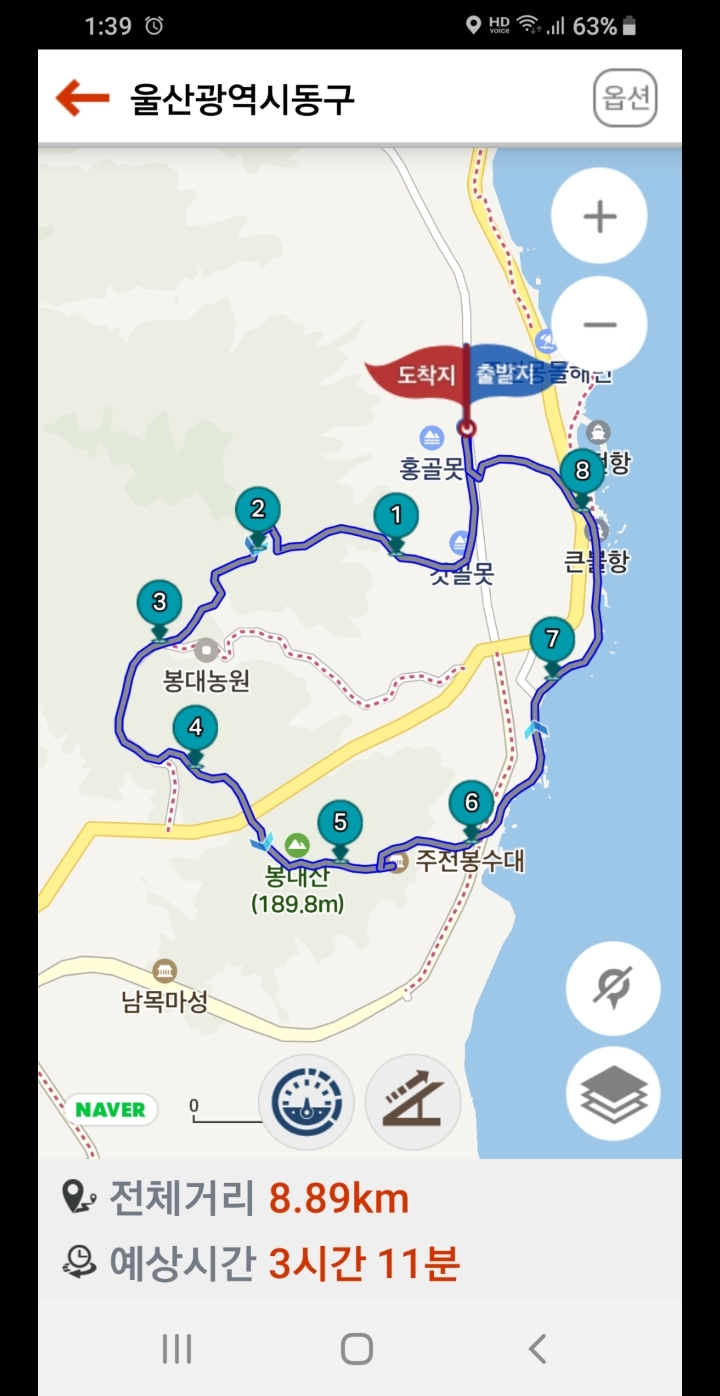The width and height of the screenshot is (720, 1396).
Task: Open the speedometer gauge button
Action: 306,1102
